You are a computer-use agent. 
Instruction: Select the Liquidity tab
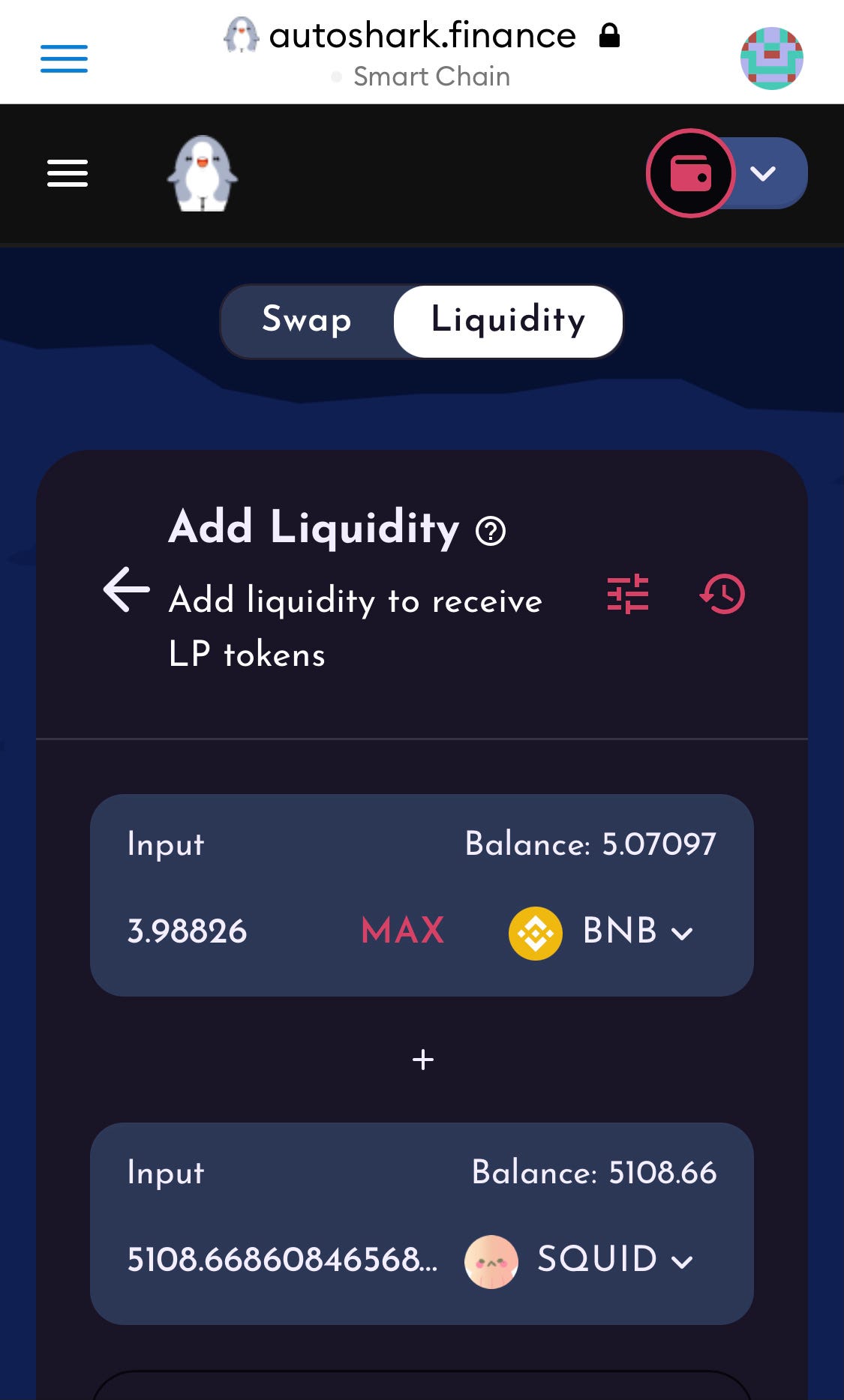(508, 320)
